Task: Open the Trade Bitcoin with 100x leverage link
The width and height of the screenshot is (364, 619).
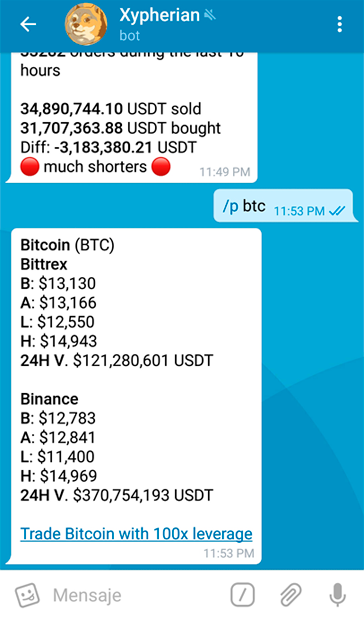Action: tap(136, 534)
